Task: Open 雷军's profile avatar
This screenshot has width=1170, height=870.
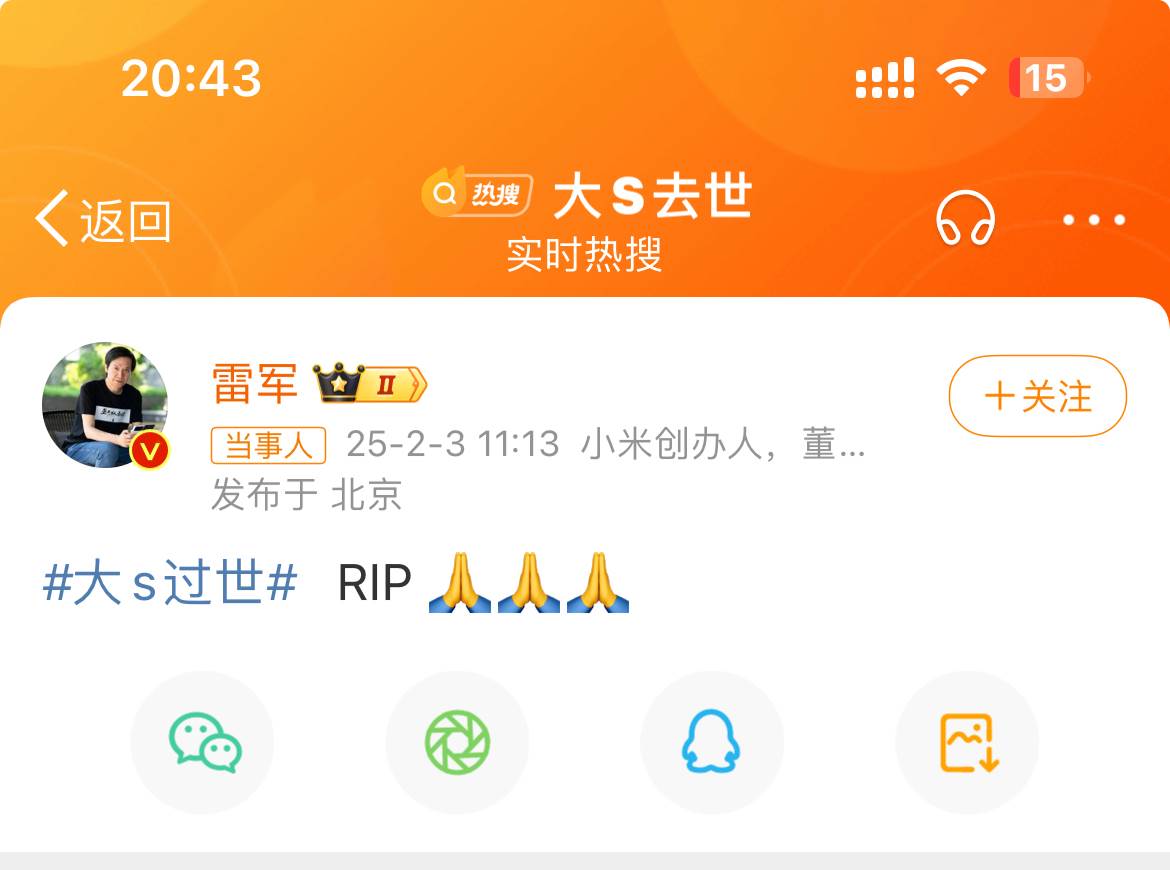Action: tap(105, 405)
